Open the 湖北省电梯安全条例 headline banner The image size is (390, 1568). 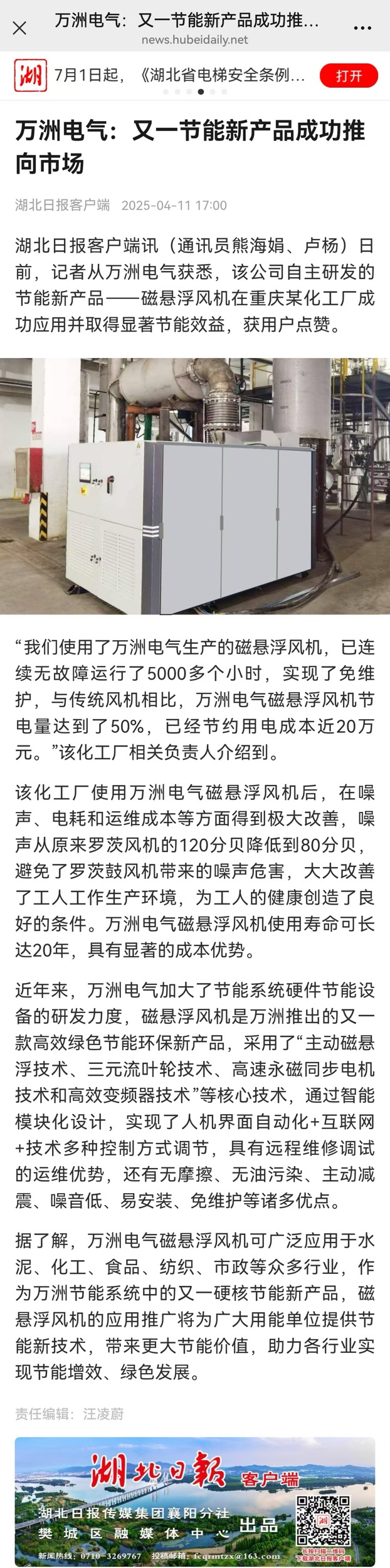(181, 76)
